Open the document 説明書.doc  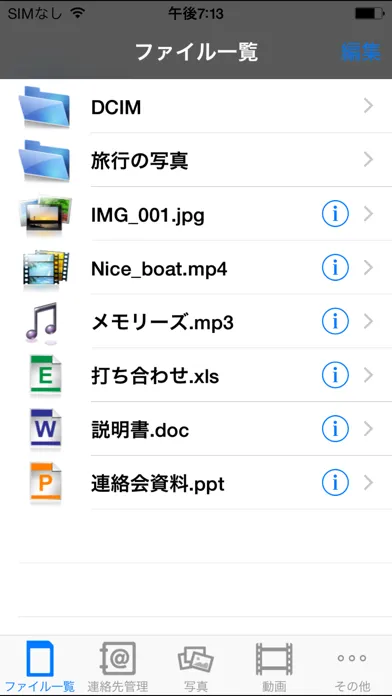pyautogui.click(x=196, y=429)
